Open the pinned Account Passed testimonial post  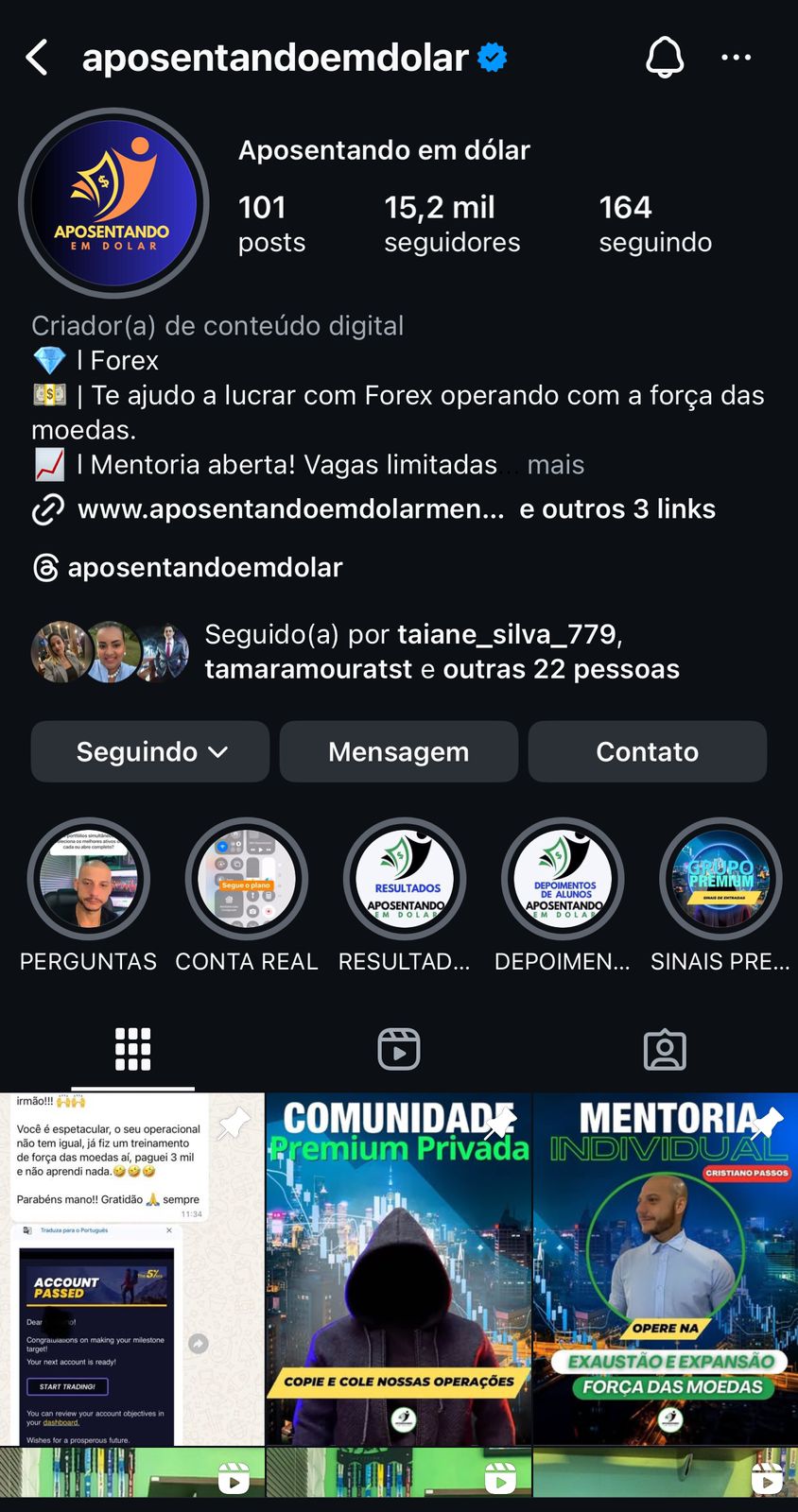[x=131, y=1269]
